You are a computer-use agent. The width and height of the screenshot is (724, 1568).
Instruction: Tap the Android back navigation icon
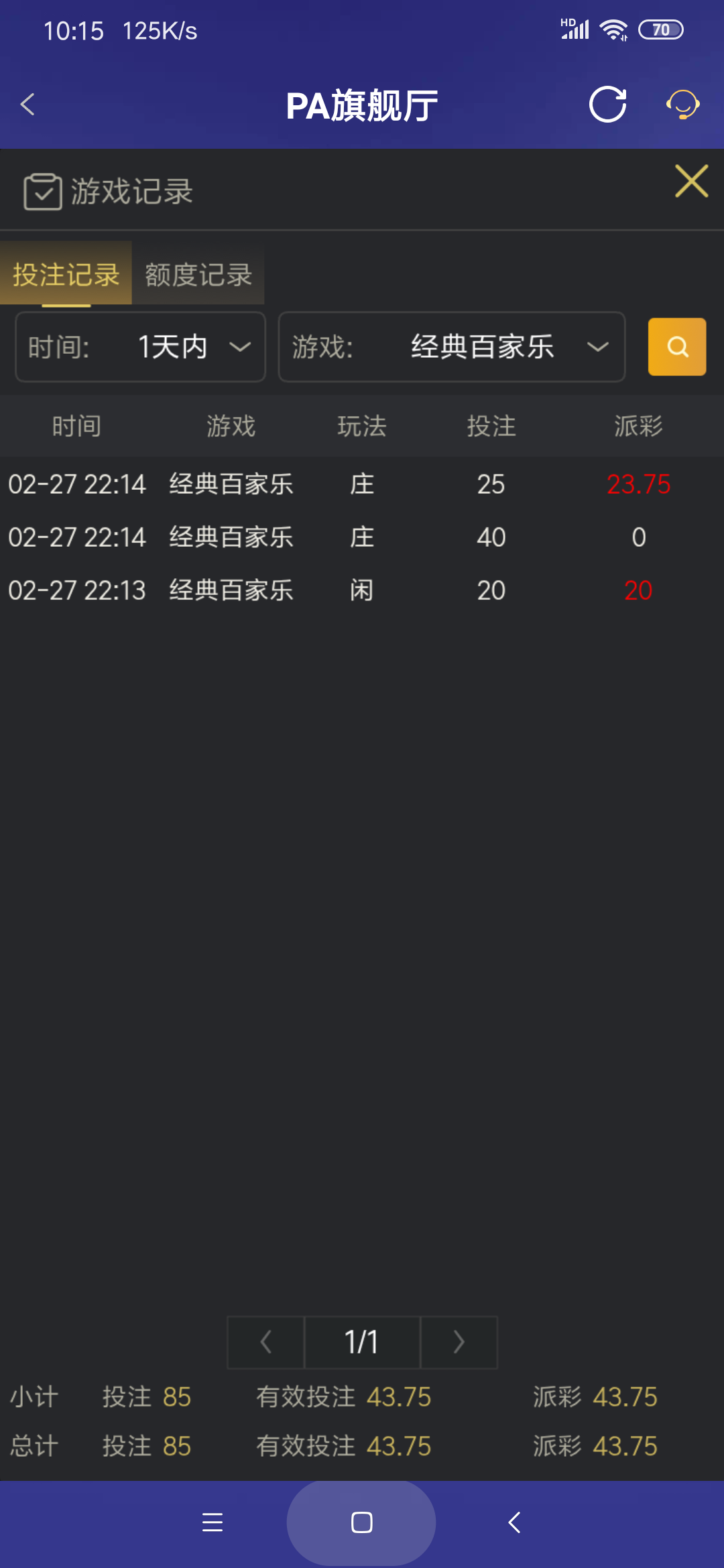click(514, 1522)
